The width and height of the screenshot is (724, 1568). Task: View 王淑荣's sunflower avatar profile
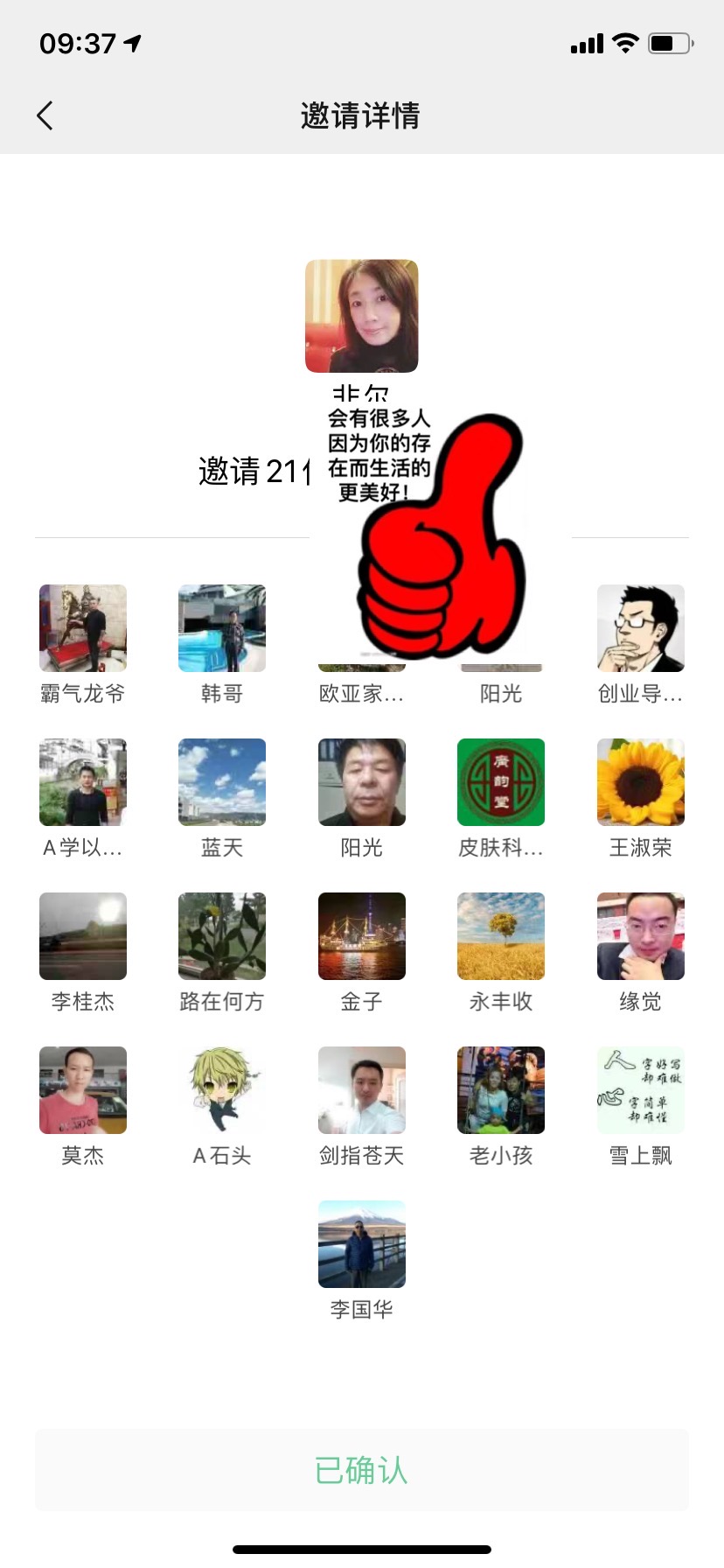[x=641, y=782]
